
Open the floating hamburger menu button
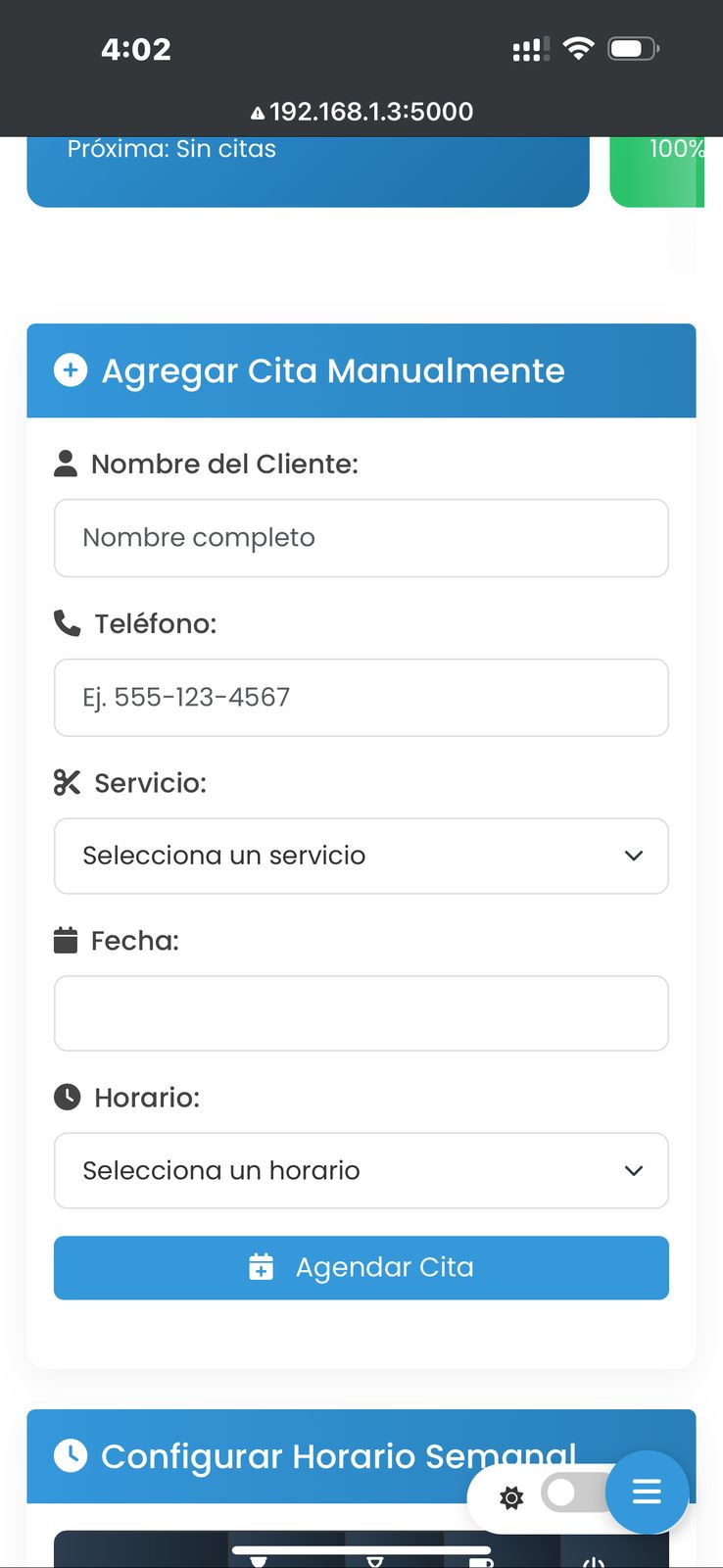click(x=647, y=1493)
